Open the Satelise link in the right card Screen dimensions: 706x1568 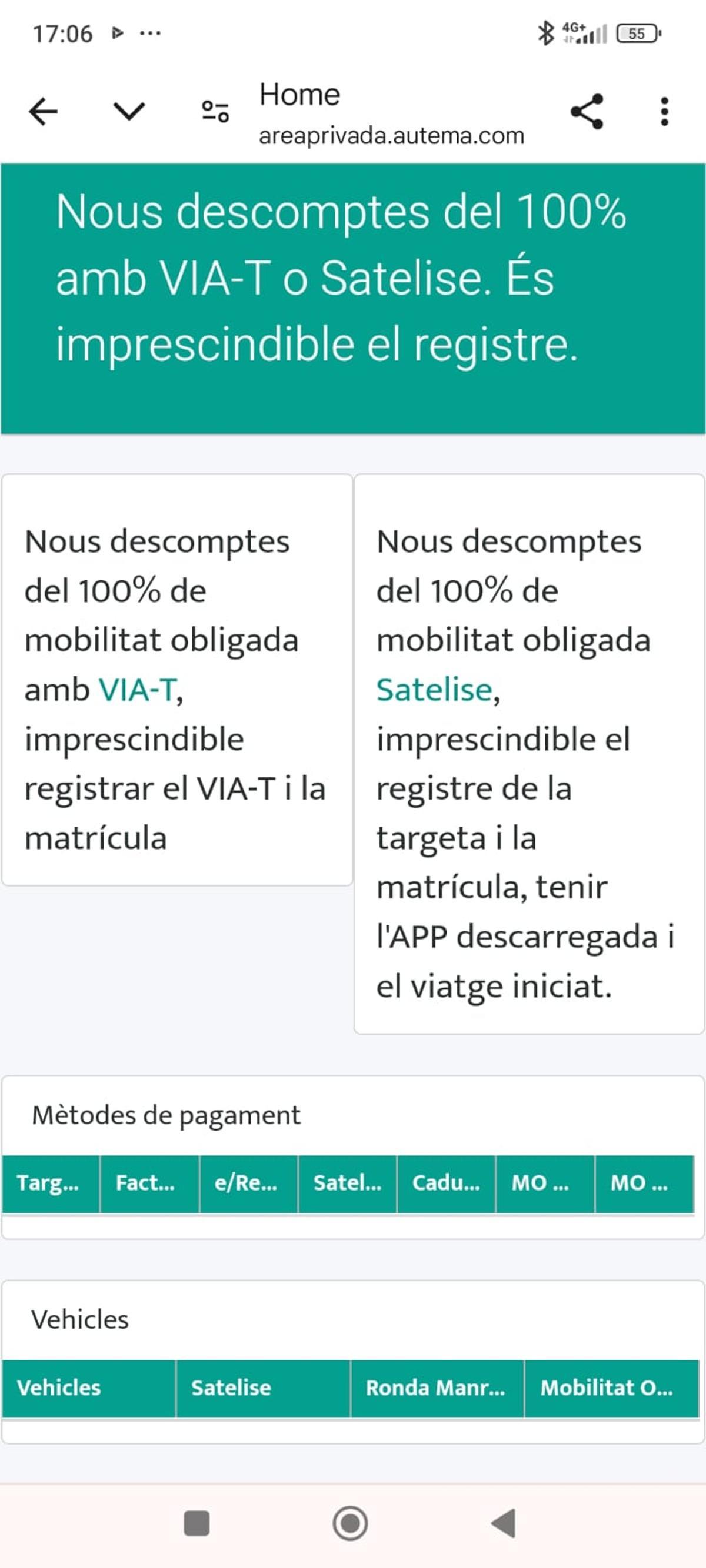click(x=432, y=690)
